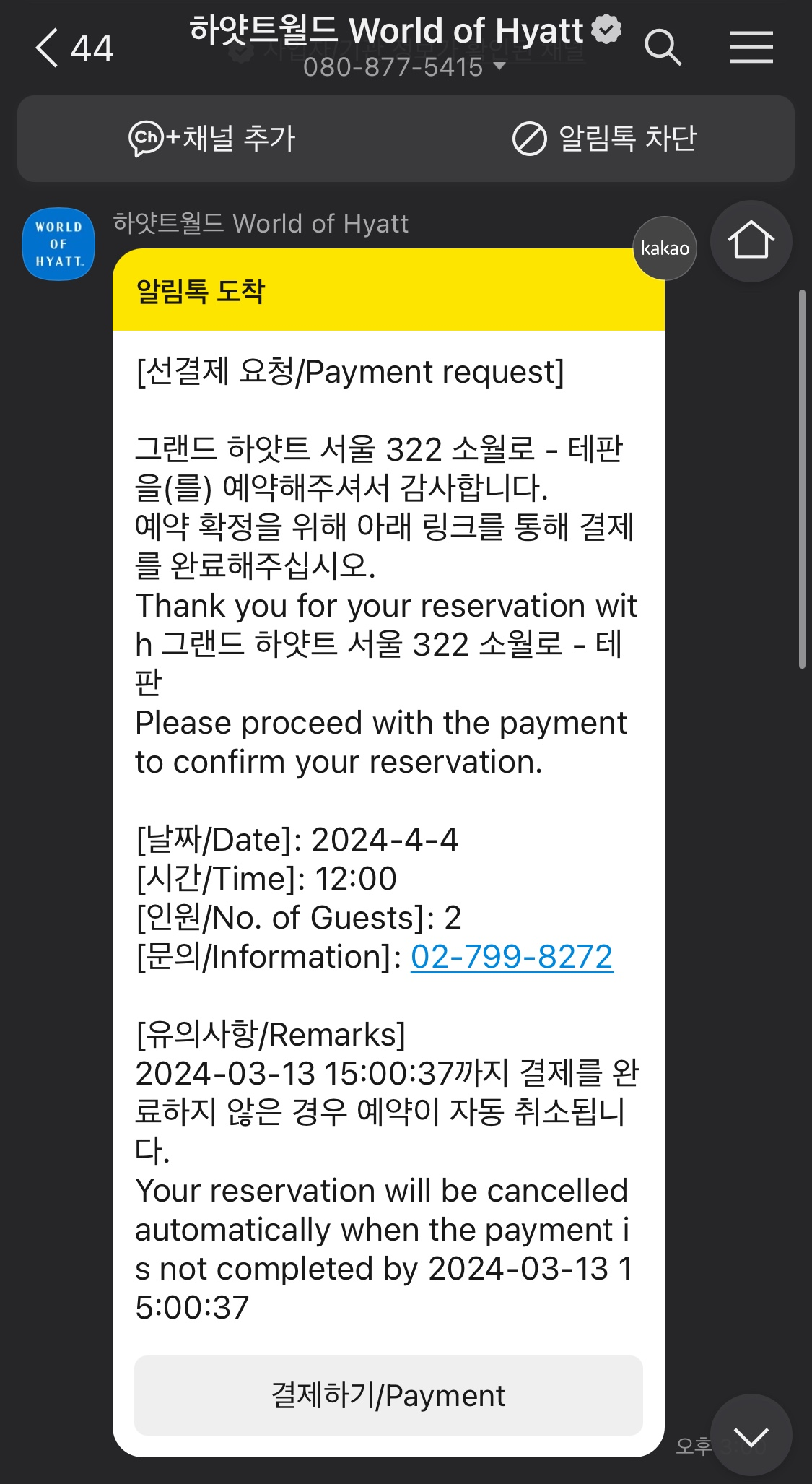
Task: Open the channel home button
Action: tap(751, 241)
